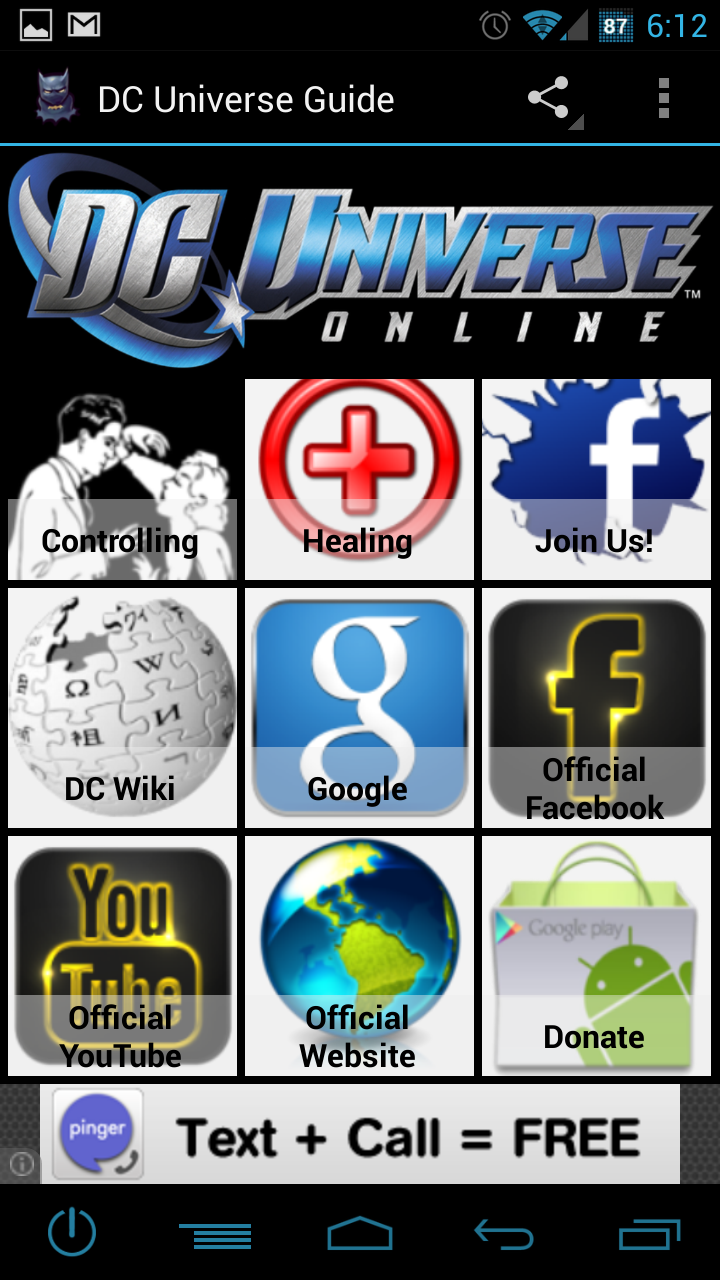The height and width of the screenshot is (1280, 720).
Task: Tap the Donate tile
Action: pos(596,956)
